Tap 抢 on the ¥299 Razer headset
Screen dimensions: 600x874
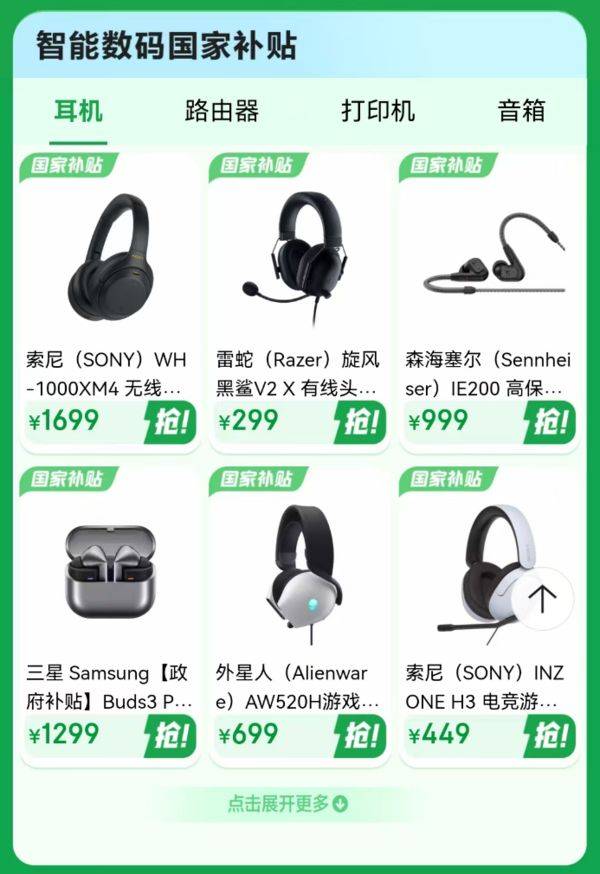point(360,423)
